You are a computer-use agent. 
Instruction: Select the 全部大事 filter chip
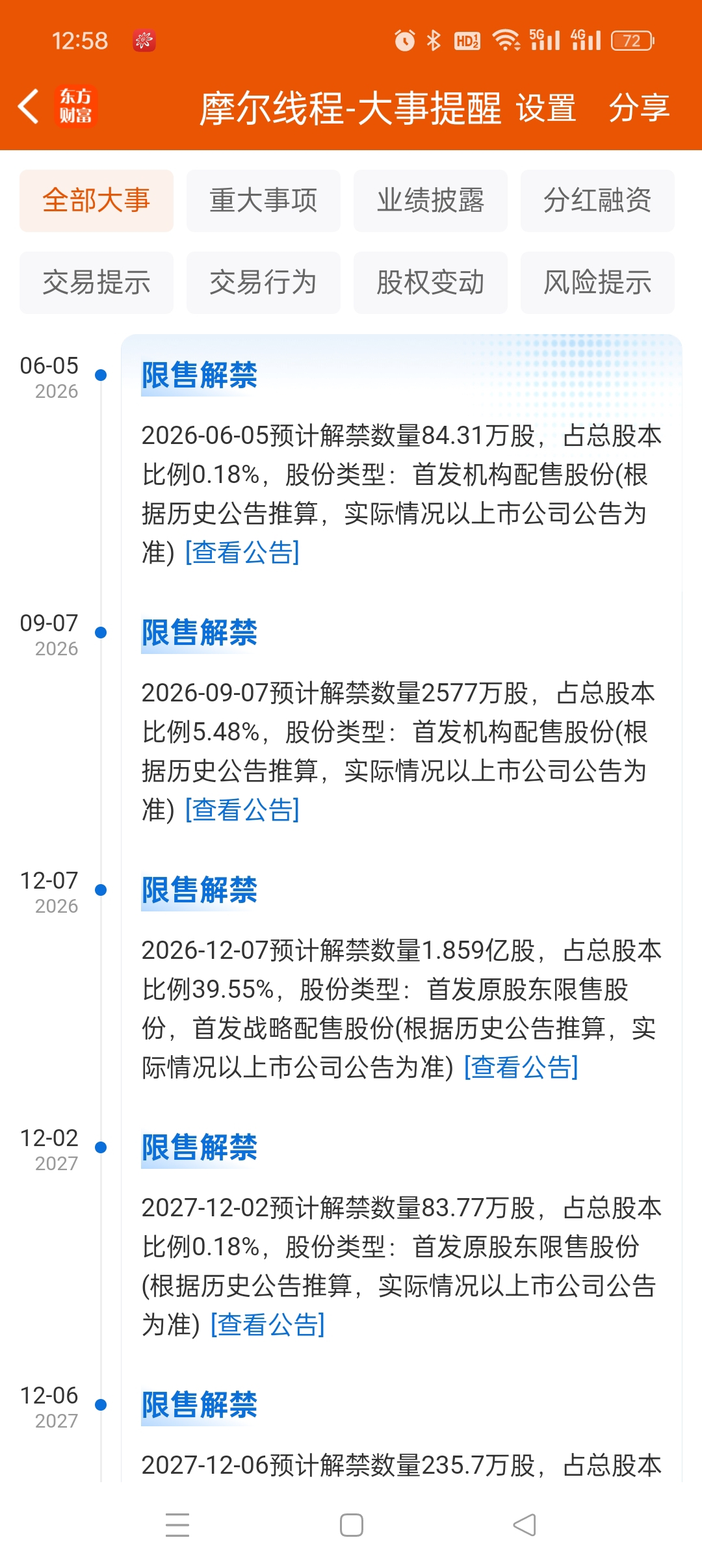(96, 201)
